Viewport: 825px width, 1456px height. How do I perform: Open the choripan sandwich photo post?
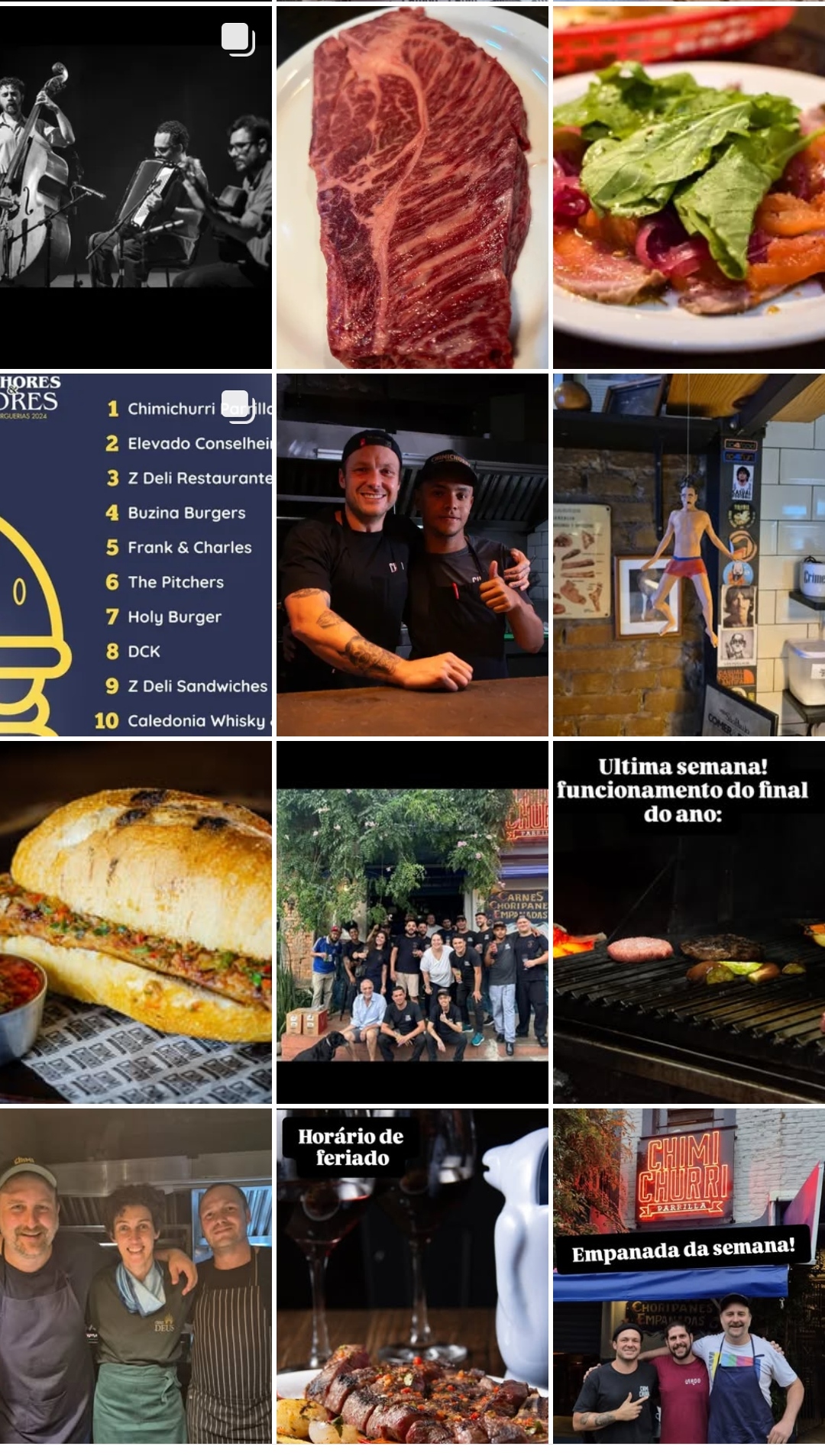[x=135, y=922]
